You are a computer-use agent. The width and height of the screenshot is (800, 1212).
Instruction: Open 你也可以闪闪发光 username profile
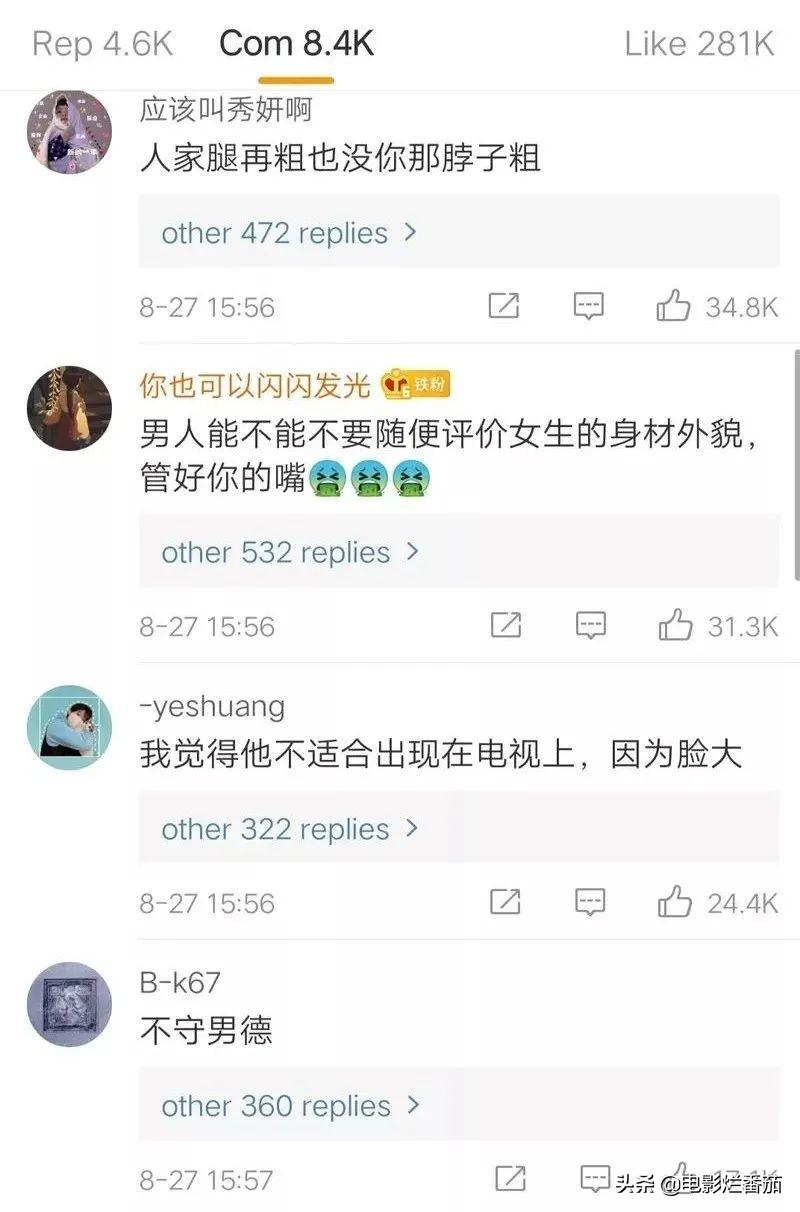coord(255,385)
